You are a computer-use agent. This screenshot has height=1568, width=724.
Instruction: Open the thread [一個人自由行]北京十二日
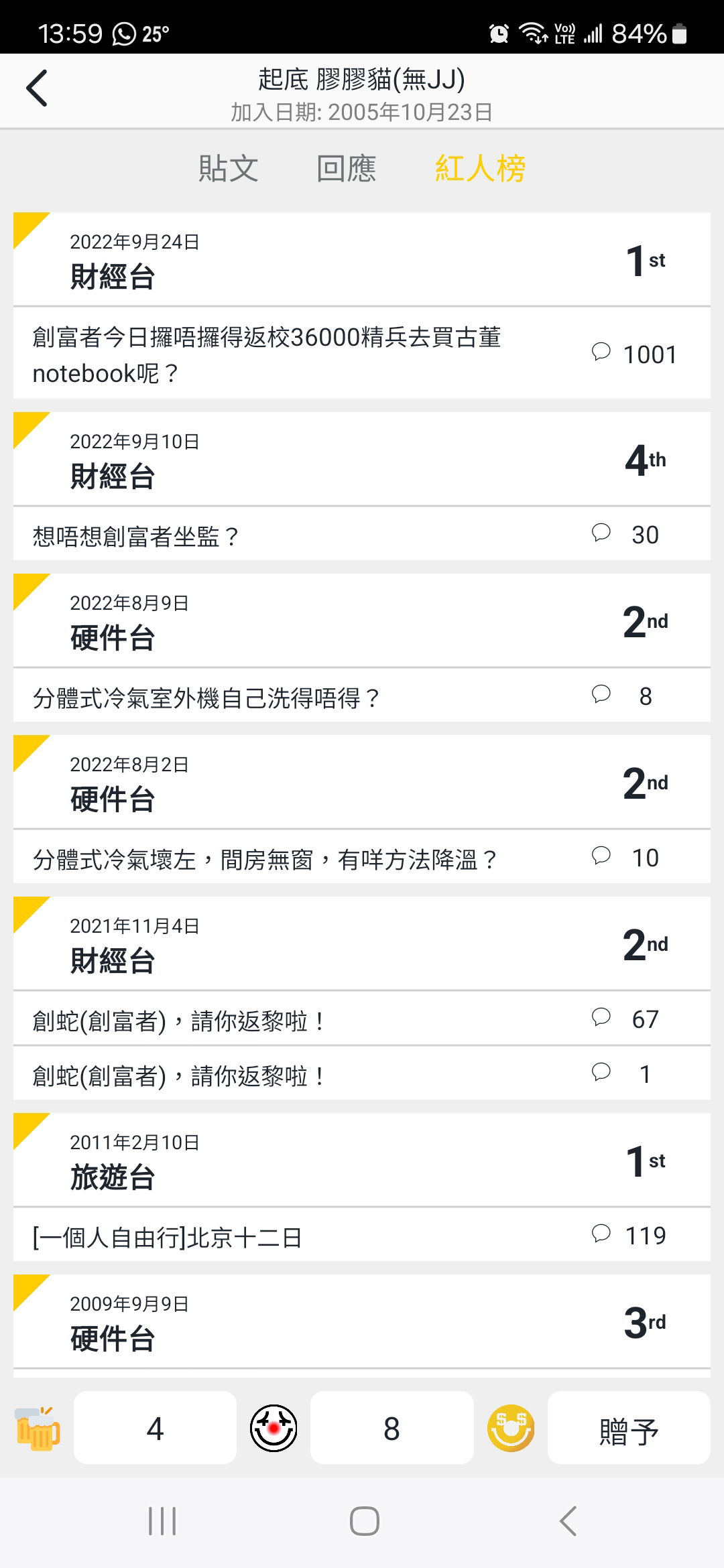click(x=362, y=1235)
